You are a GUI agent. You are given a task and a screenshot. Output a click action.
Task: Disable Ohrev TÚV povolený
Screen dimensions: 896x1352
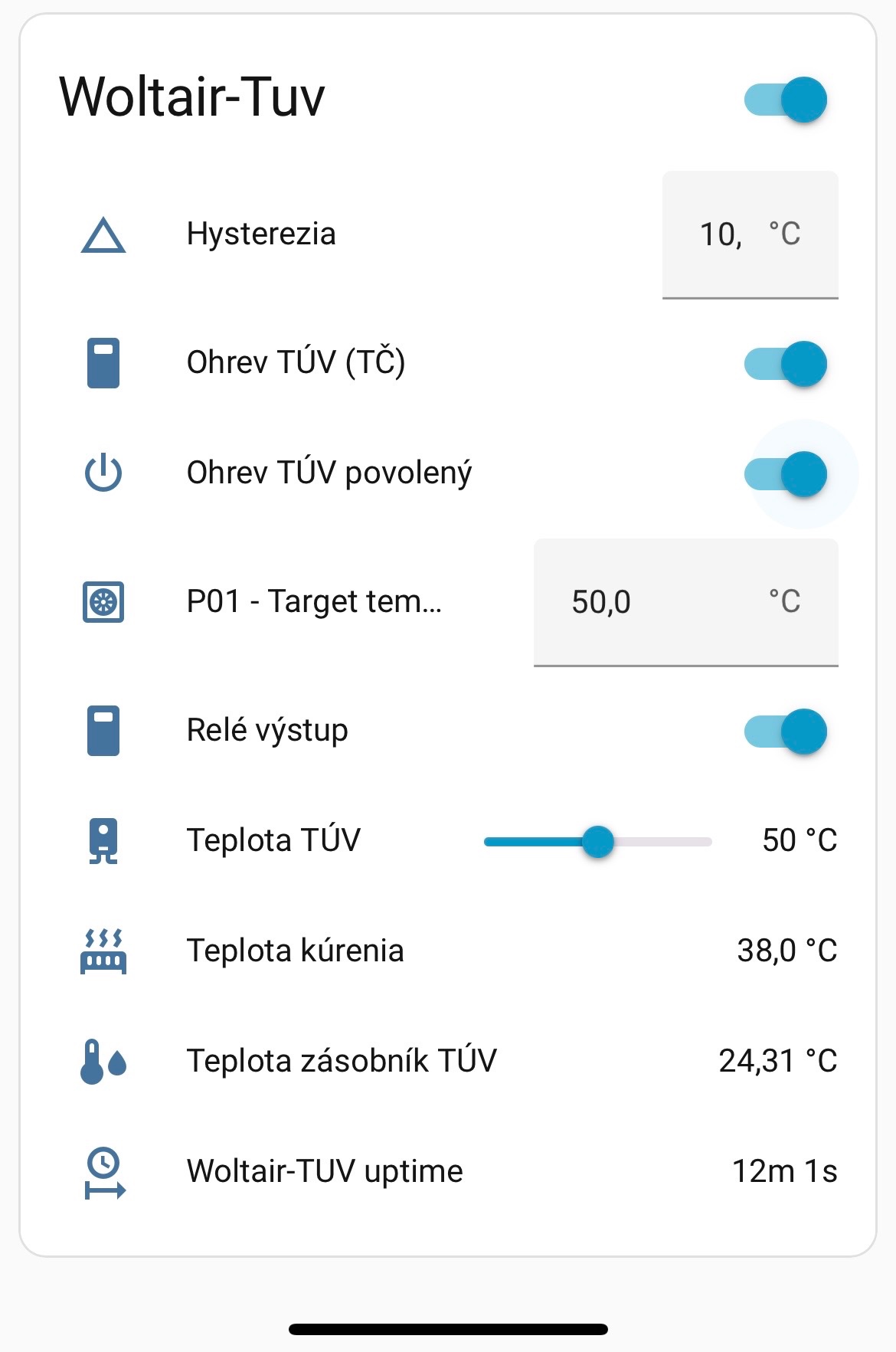pos(786,473)
